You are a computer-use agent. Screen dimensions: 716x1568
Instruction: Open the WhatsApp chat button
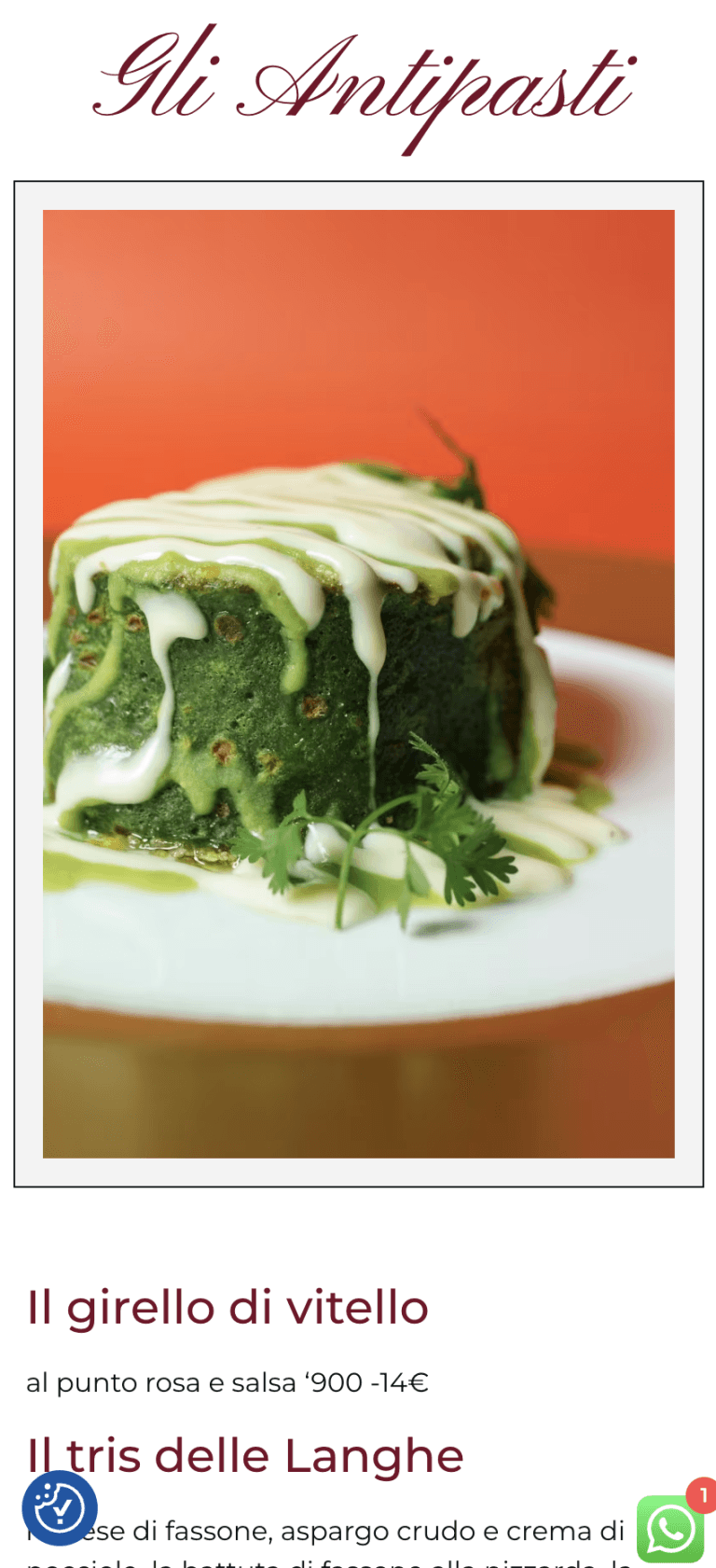tap(669, 1529)
